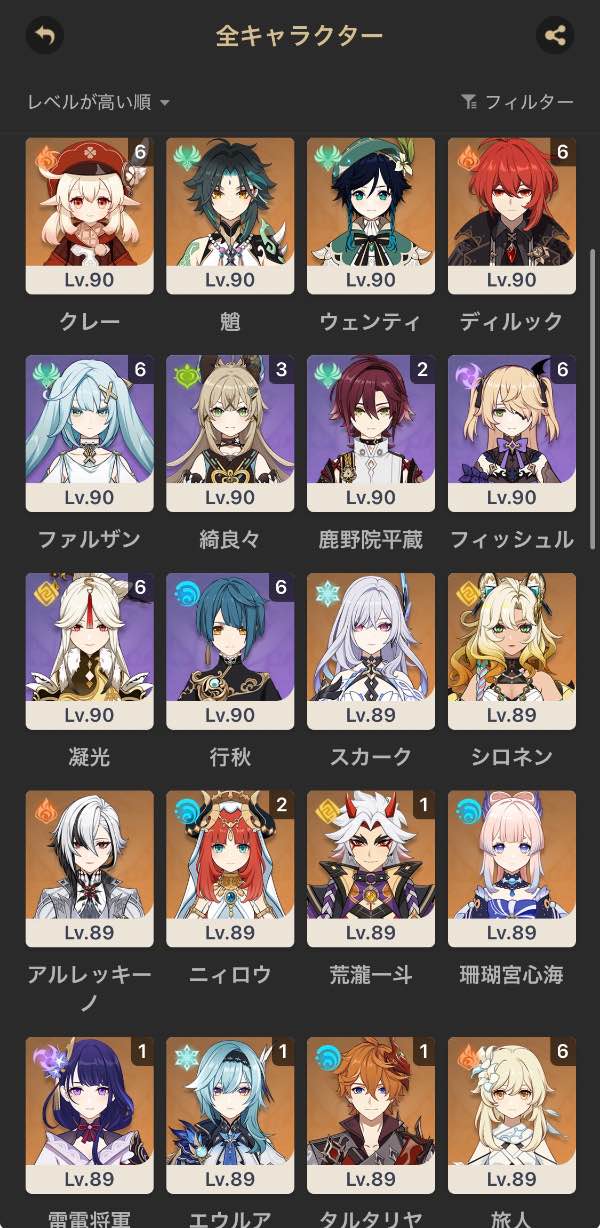
Task: Open 行秋 character card
Action: coord(230,651)
